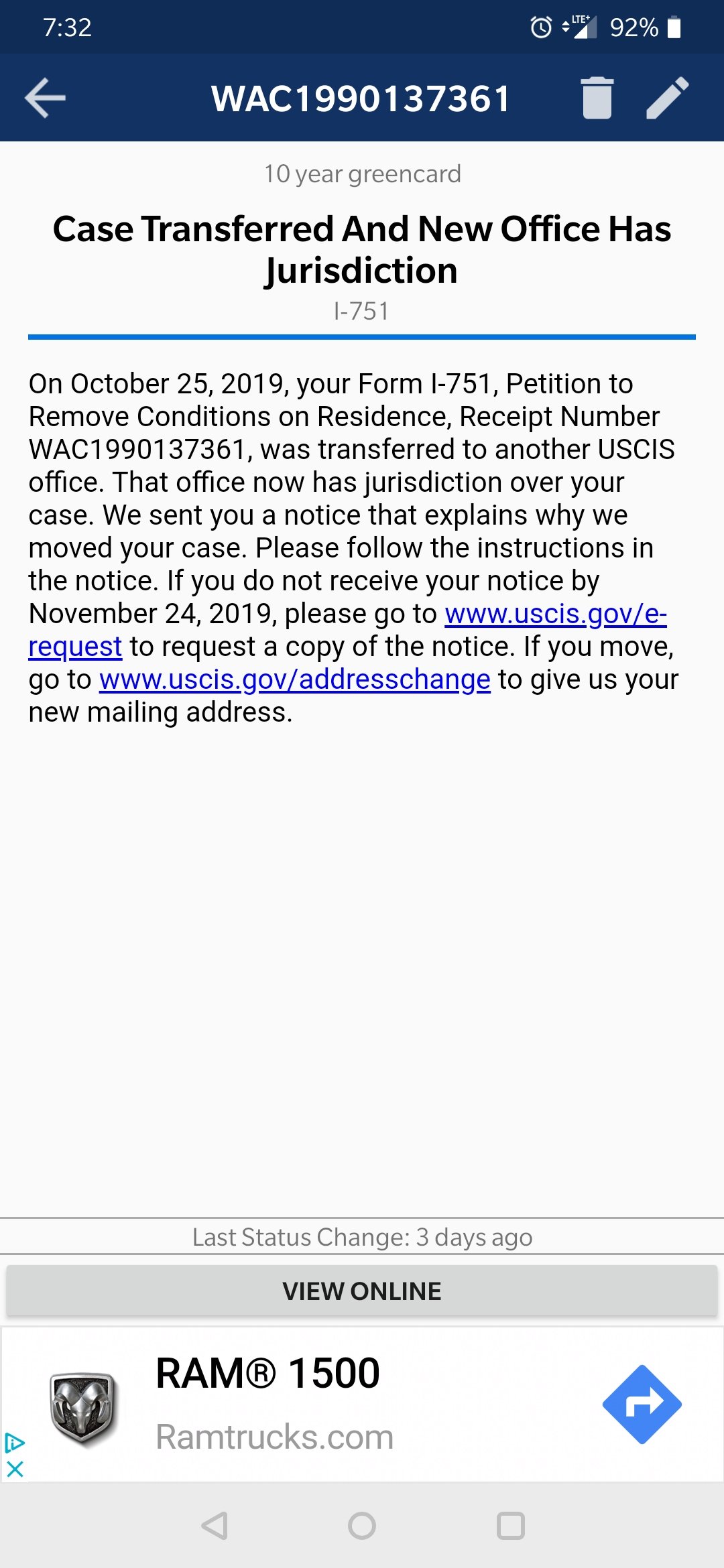Open the RAM 1500 ad directions arrow
Image resolution: width=724 pixels, height=1568 pixels.
(x=642, y=1404)
